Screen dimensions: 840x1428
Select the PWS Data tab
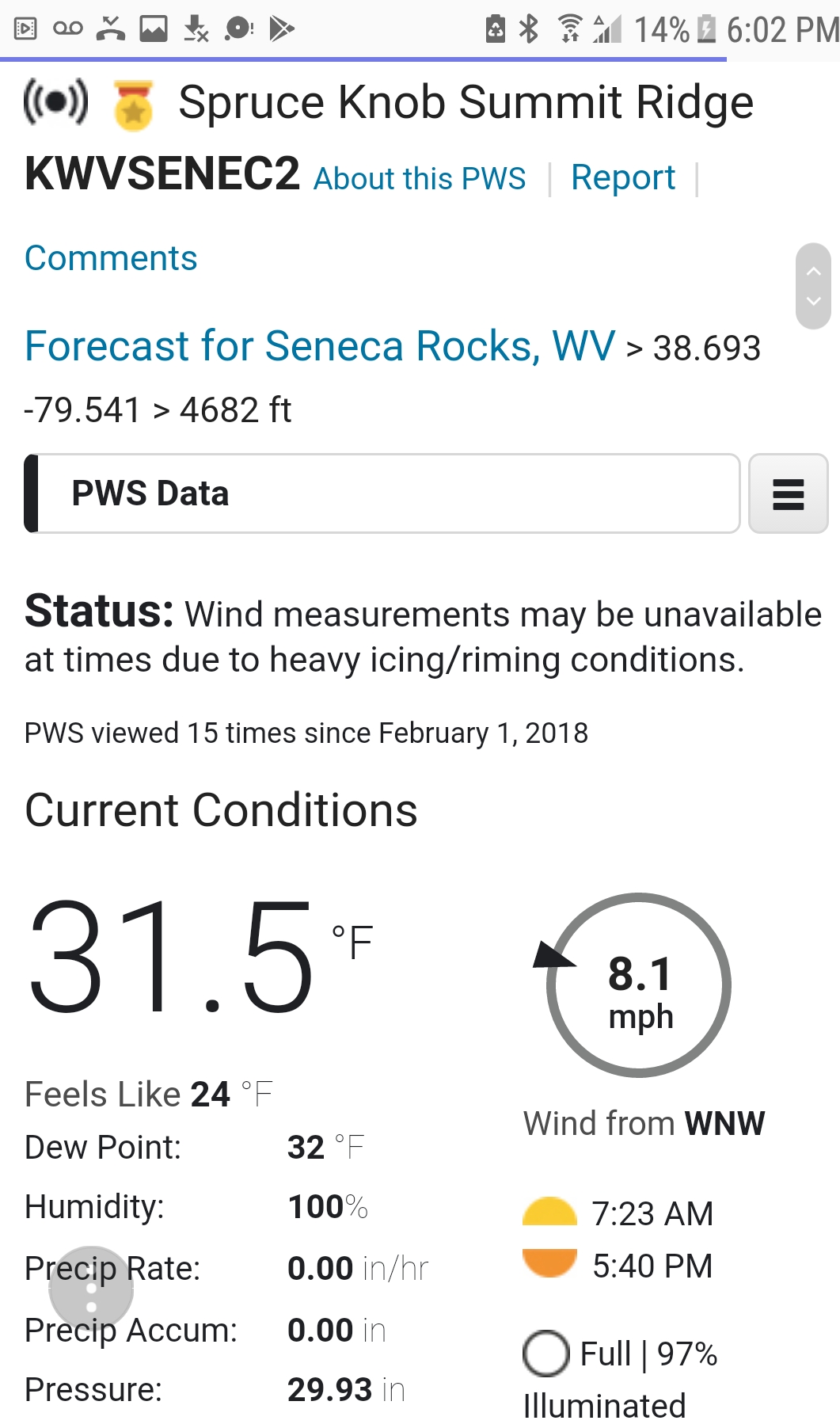382,493
